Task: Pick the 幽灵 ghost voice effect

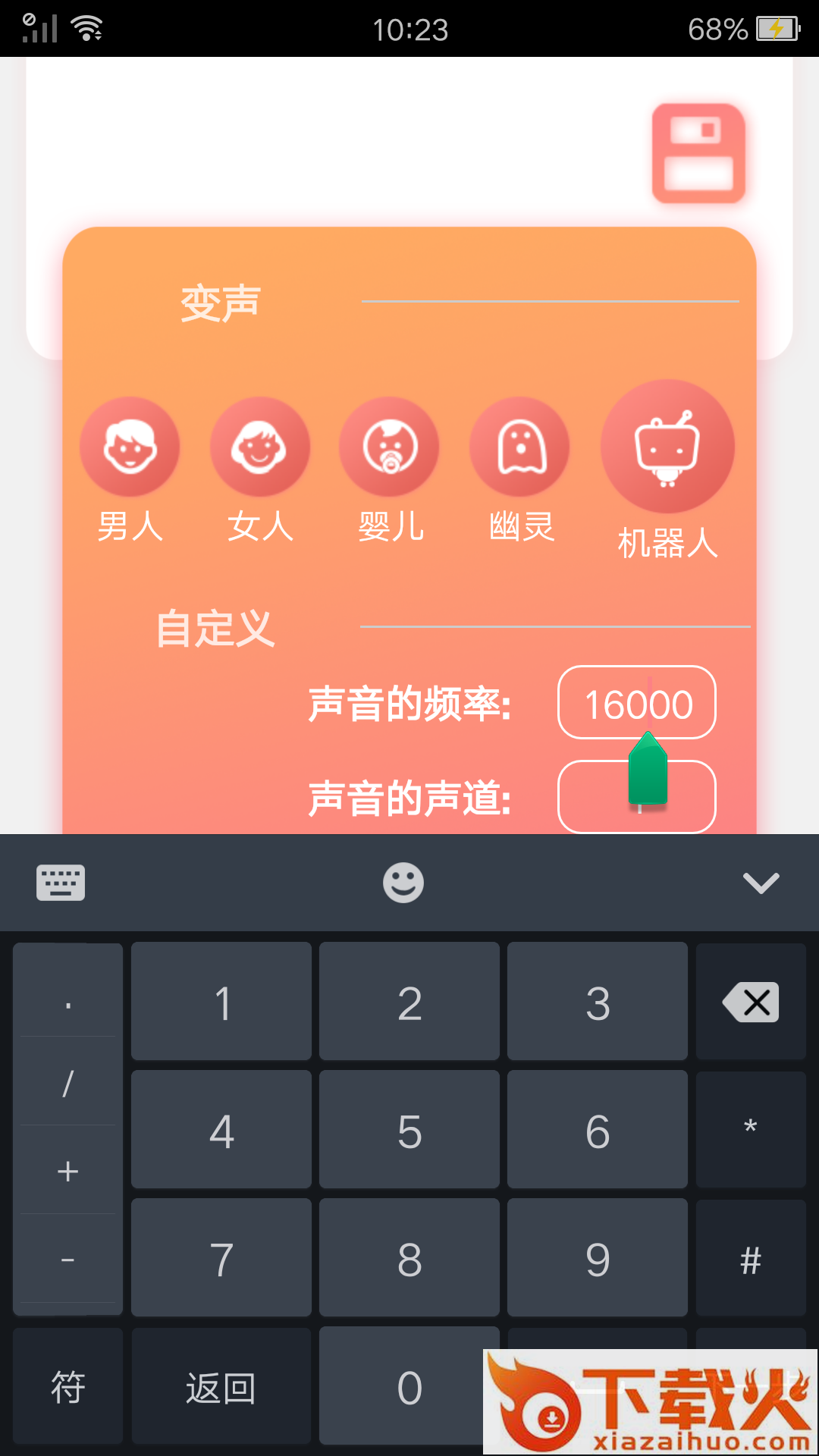Action: click(520, 447)
